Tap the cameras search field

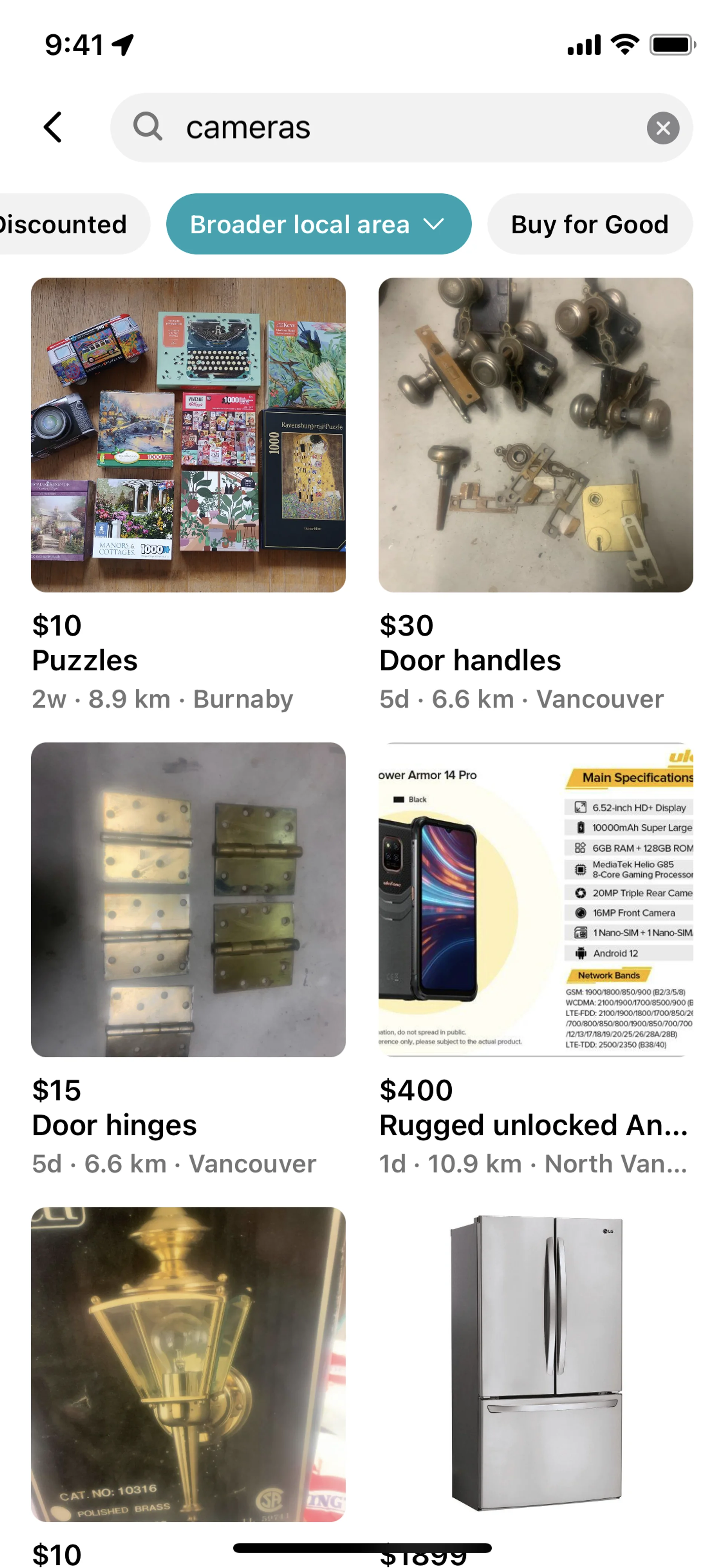click(390, 128)
